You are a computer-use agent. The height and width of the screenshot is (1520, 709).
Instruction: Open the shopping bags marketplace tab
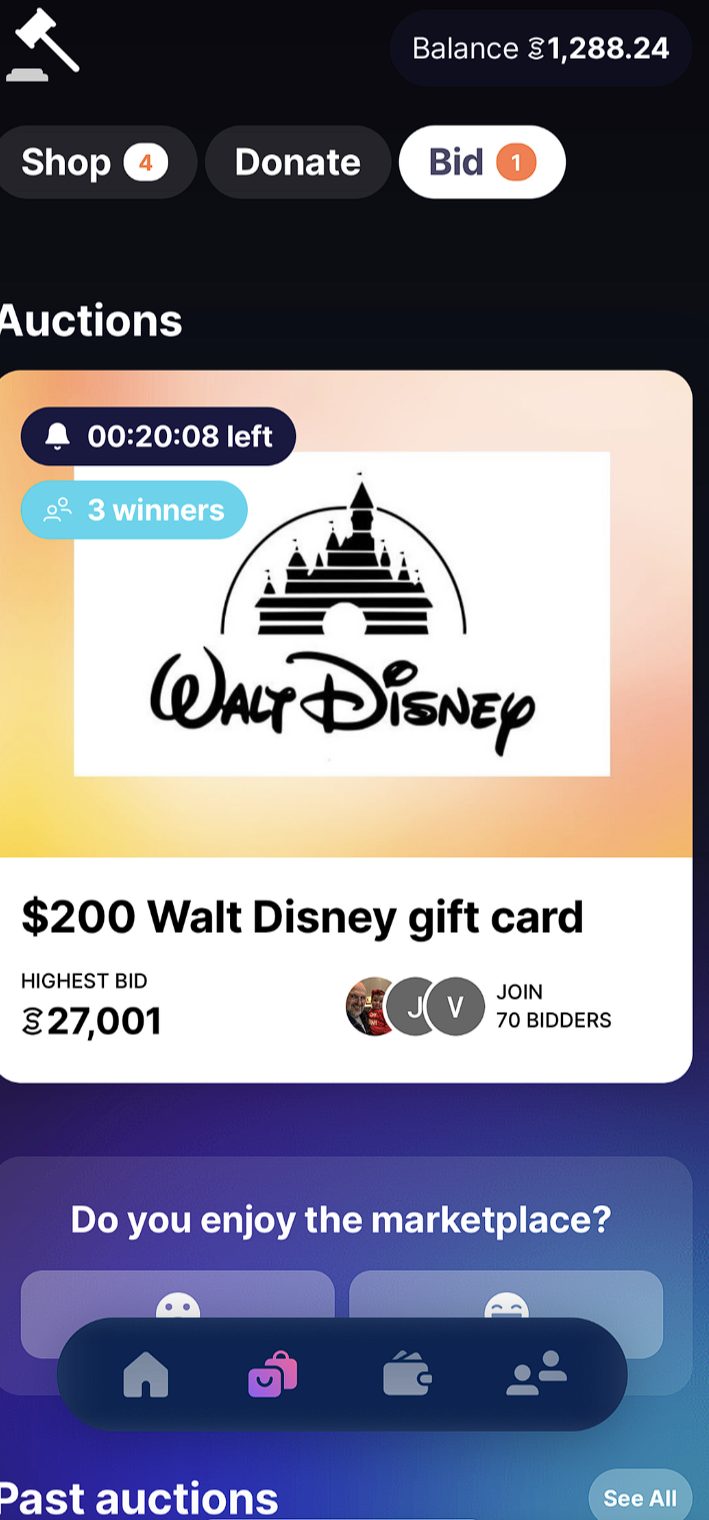click(x=273, y=1375)
